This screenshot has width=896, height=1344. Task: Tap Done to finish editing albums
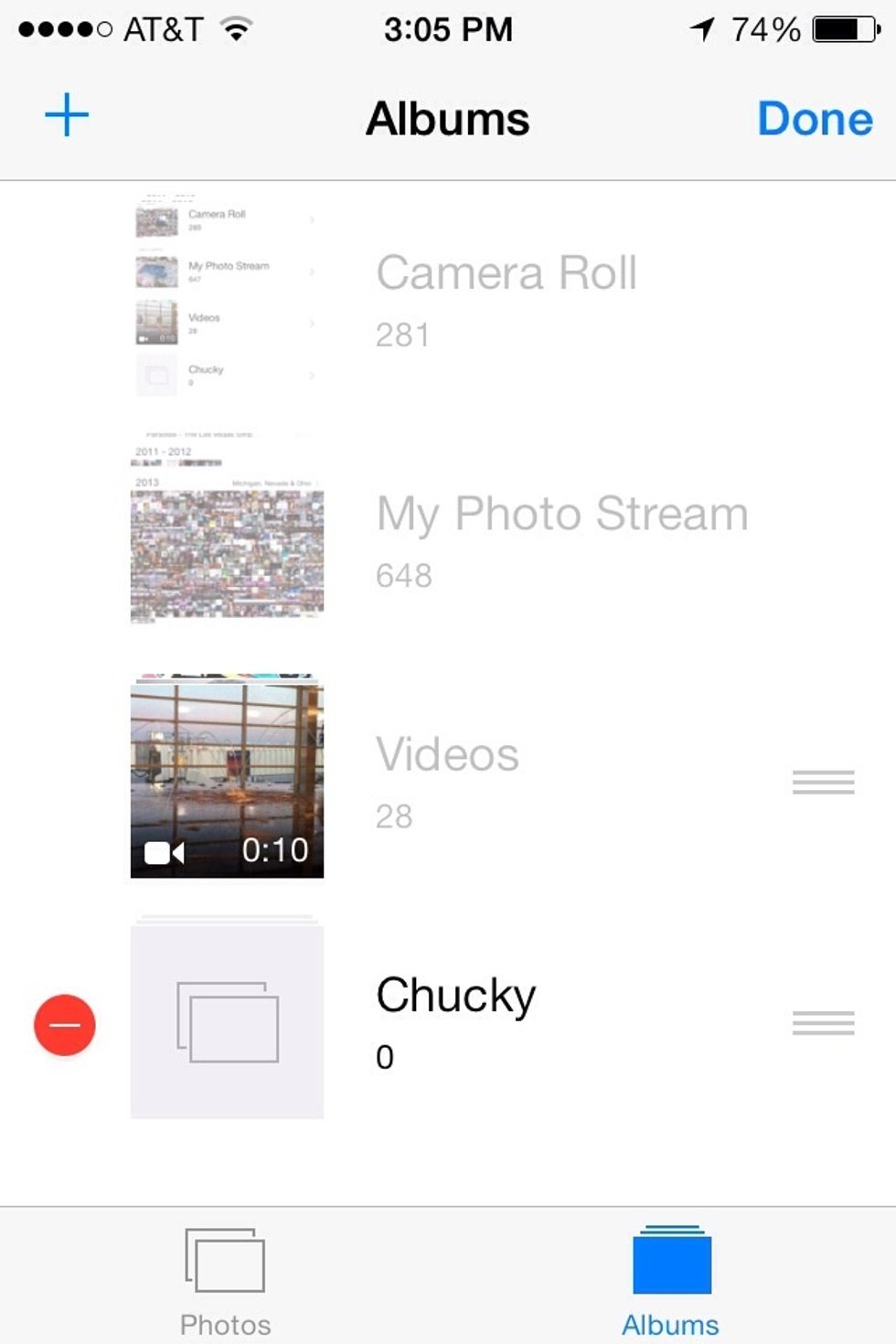[x=815, y=119]
